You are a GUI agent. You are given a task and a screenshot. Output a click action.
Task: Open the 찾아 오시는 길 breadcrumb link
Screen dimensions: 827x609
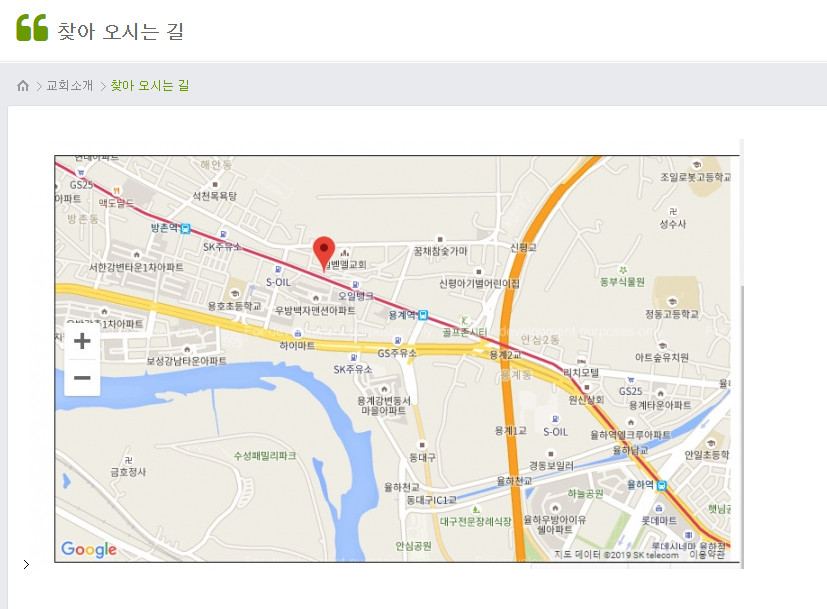150,86
